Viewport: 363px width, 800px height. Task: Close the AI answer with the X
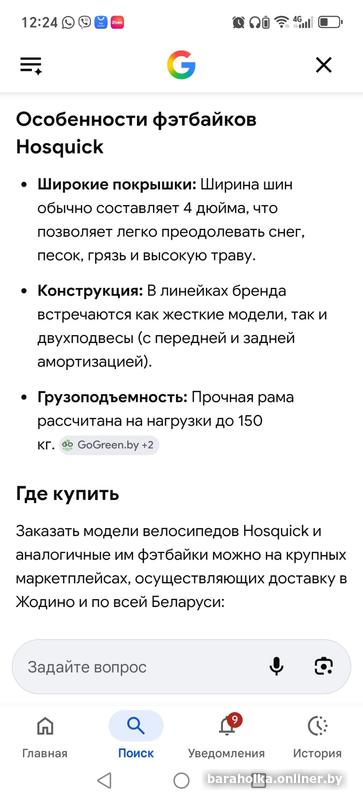(324, 65)
